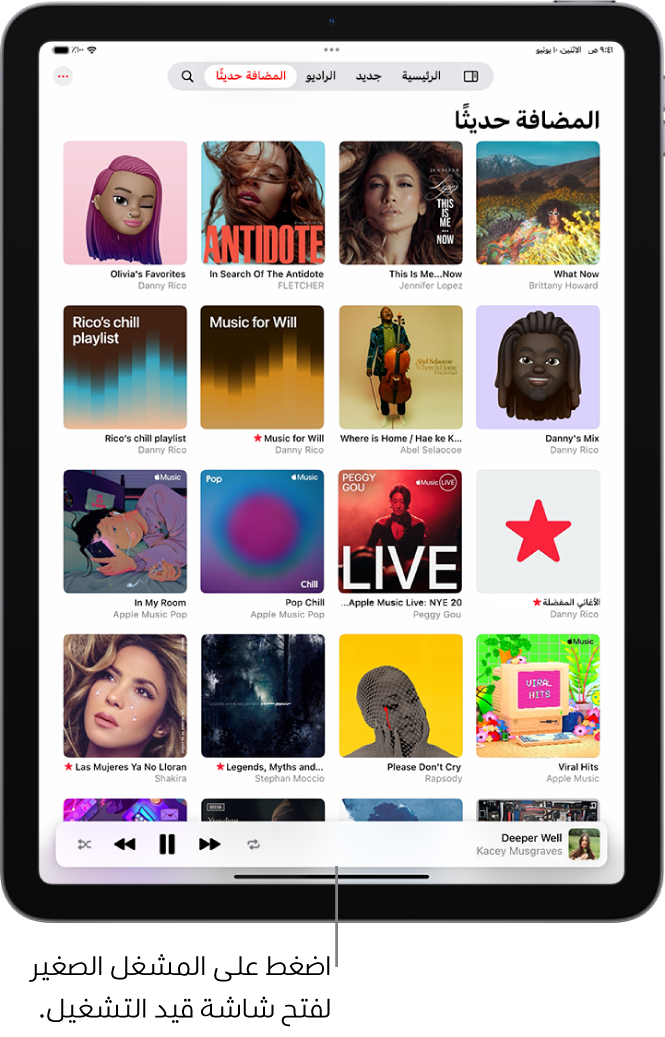The width and height of the screenshot is (665, 1037).
Task: Open Viral Hits playlist
Action: pyautogui.click(x=538, y=696)
